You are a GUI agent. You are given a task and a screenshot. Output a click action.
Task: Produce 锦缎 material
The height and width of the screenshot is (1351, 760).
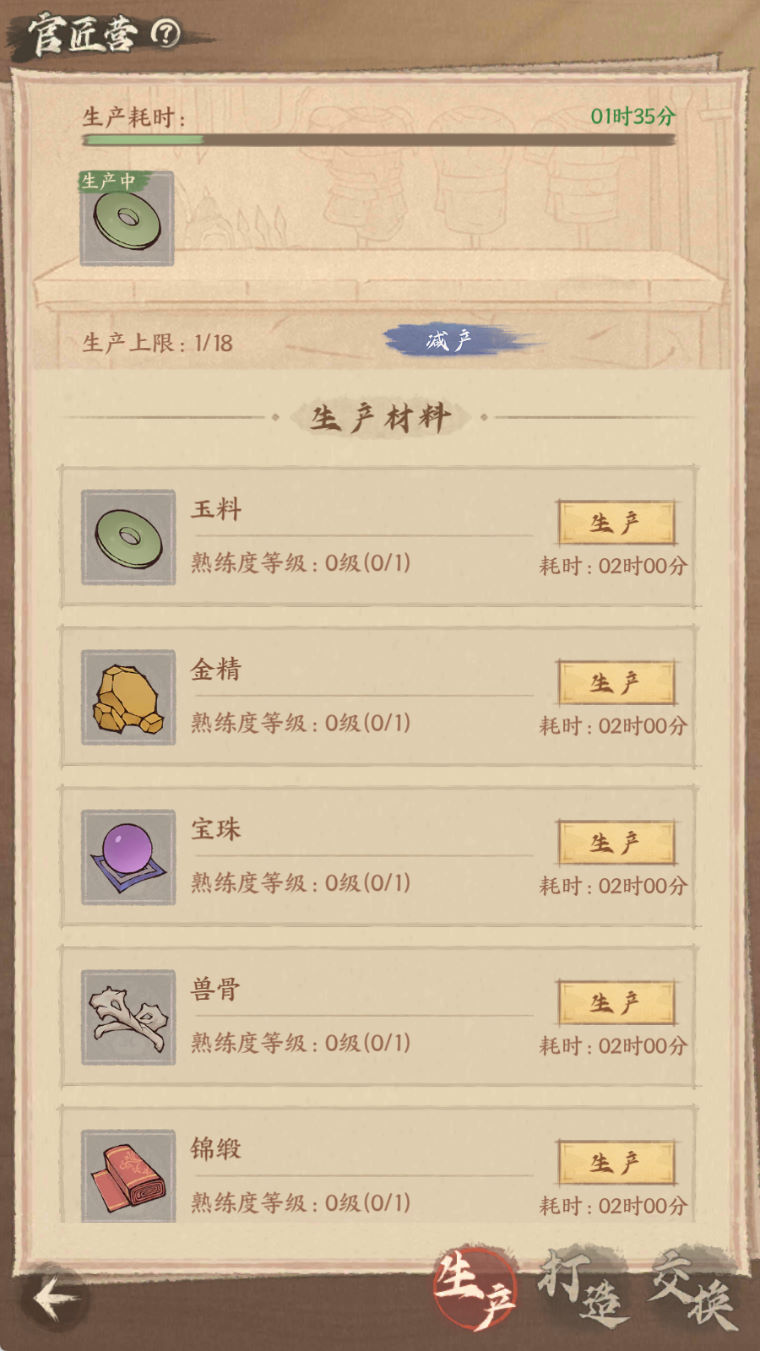pos(615,1163)
